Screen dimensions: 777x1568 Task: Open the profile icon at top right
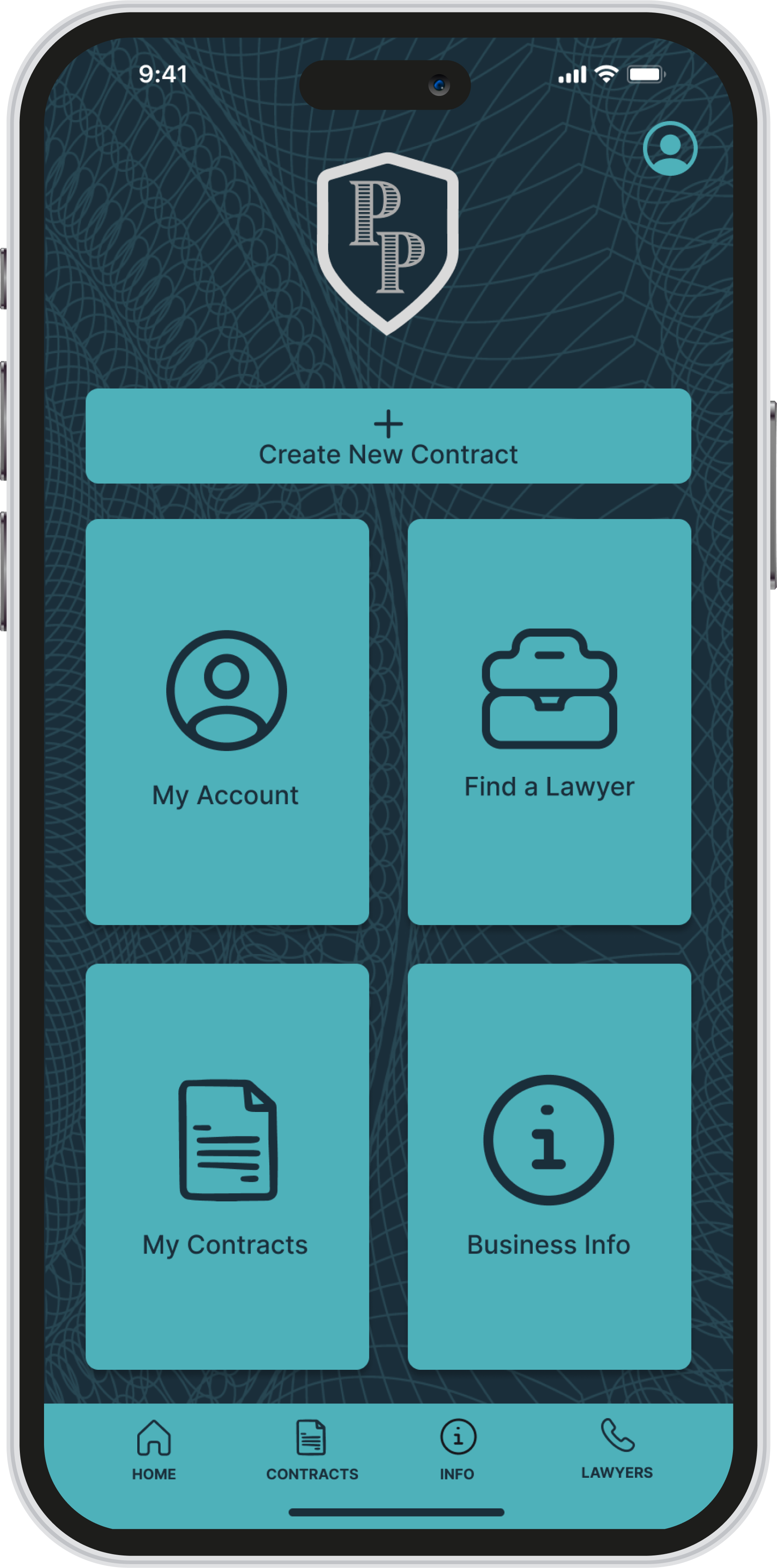pyautogui.click(x=670, y=149)
